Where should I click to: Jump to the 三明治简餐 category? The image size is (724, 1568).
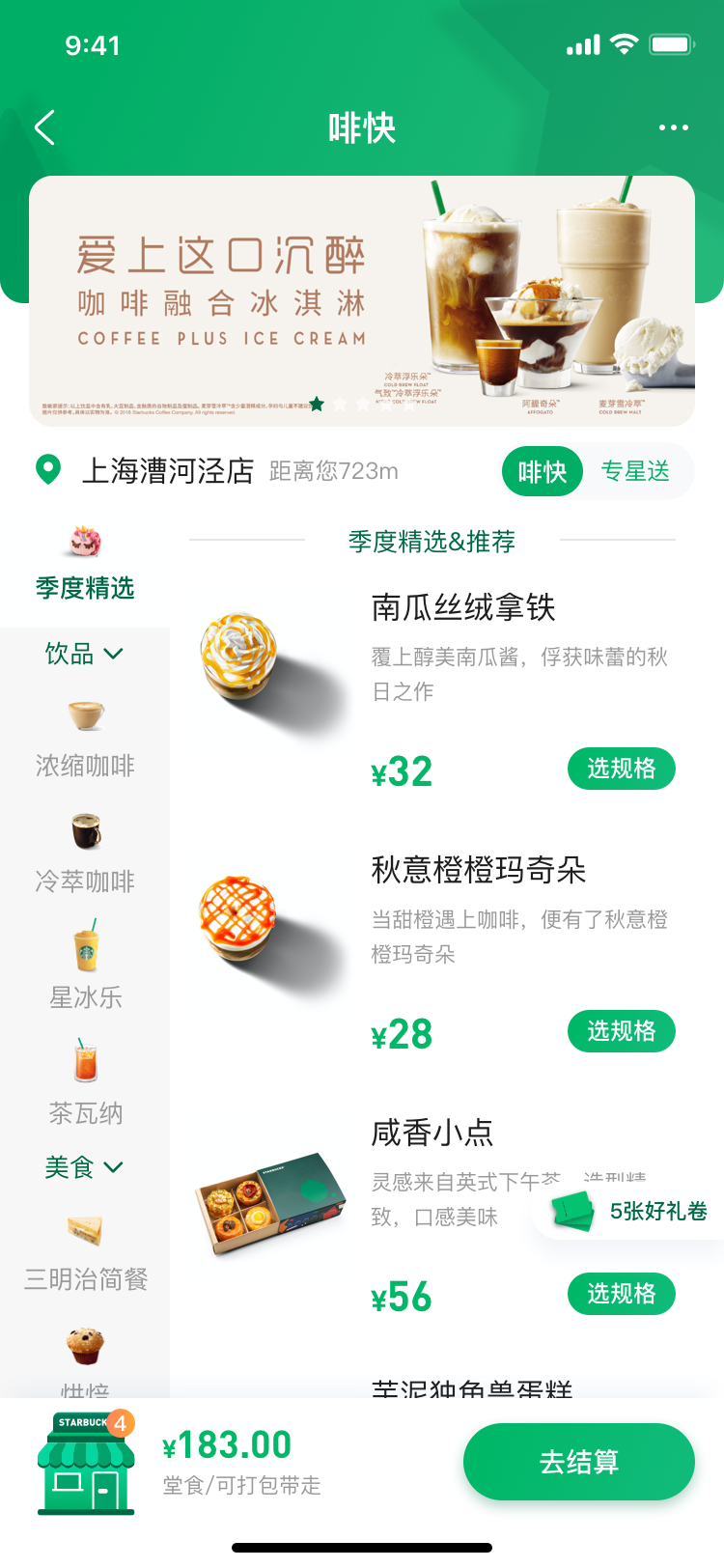tap(85, 1253)
